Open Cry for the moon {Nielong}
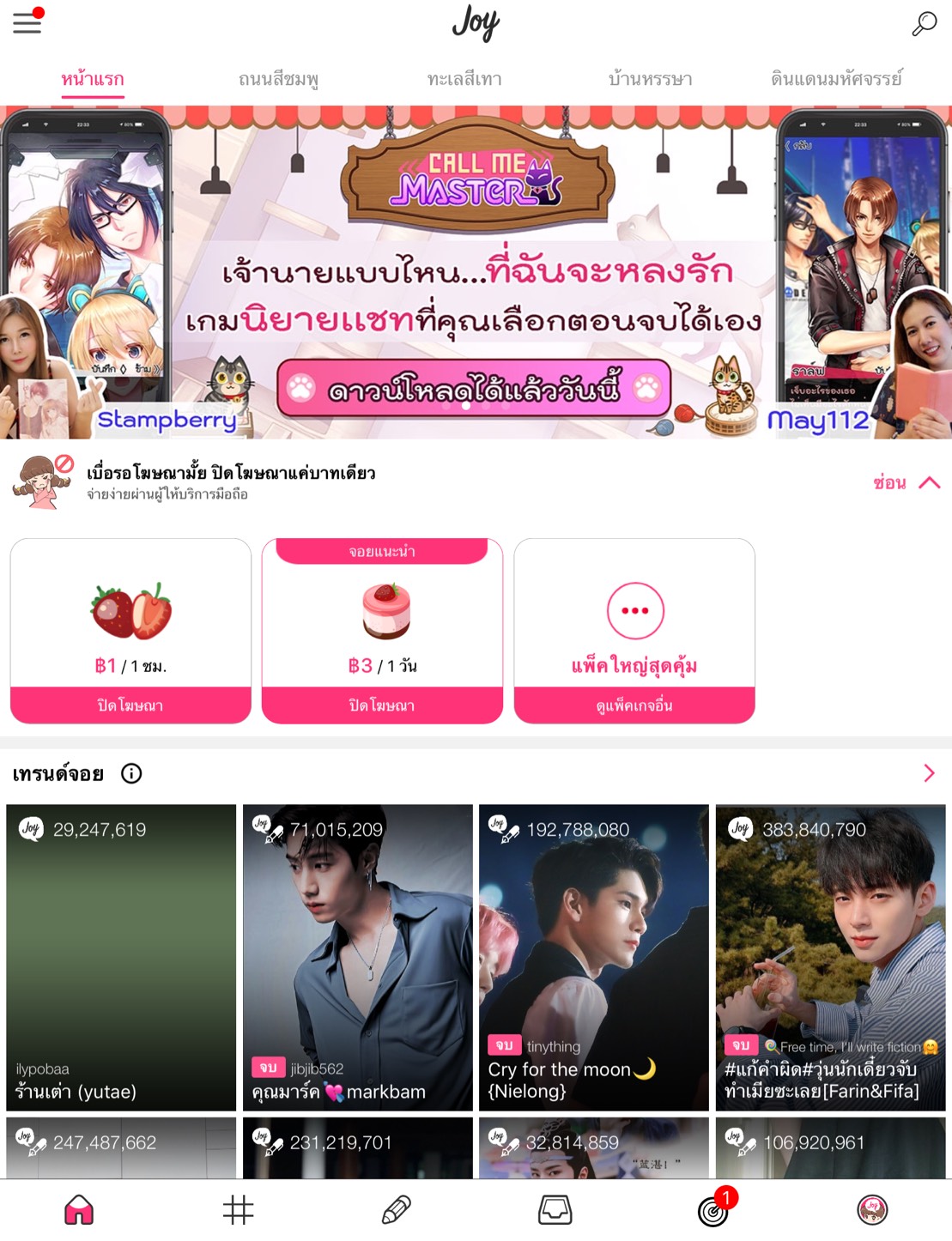The height and width of the screenshot is (1241, 952). tap(594, 957)
